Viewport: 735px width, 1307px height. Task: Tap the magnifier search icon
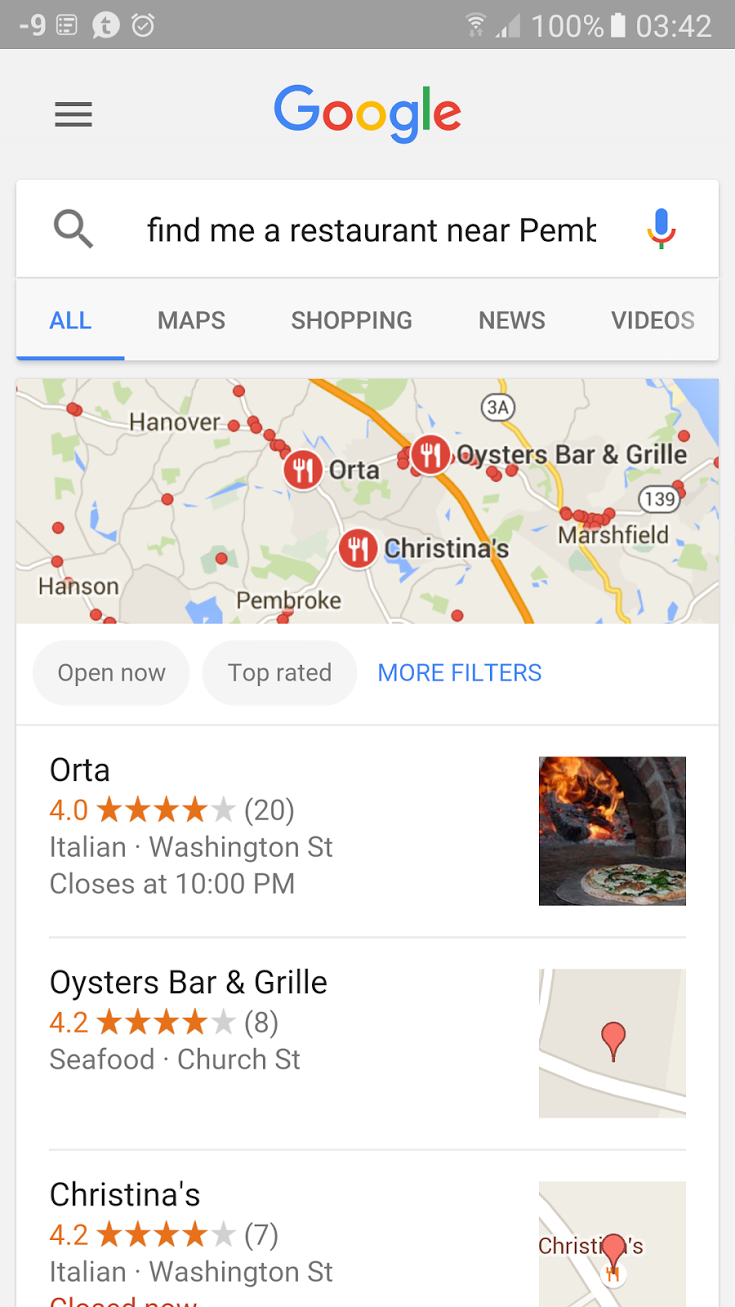tap(73, 230)
